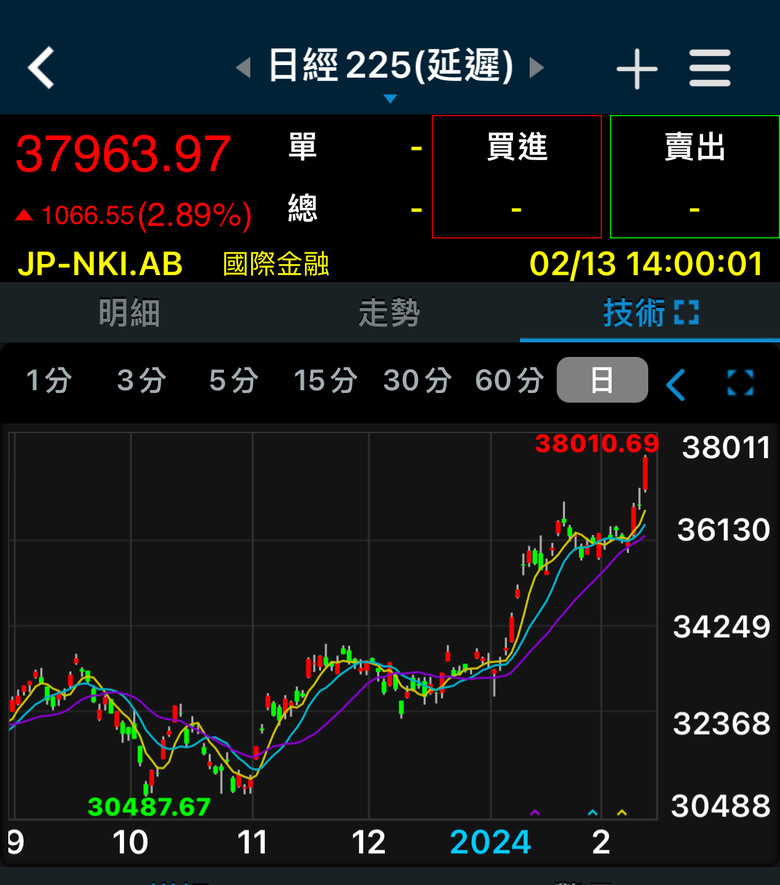The width and height of the screenshot is (780, 885).
Task: Tap the blue chevron beside interval options
Action: [x=676, y=383]
